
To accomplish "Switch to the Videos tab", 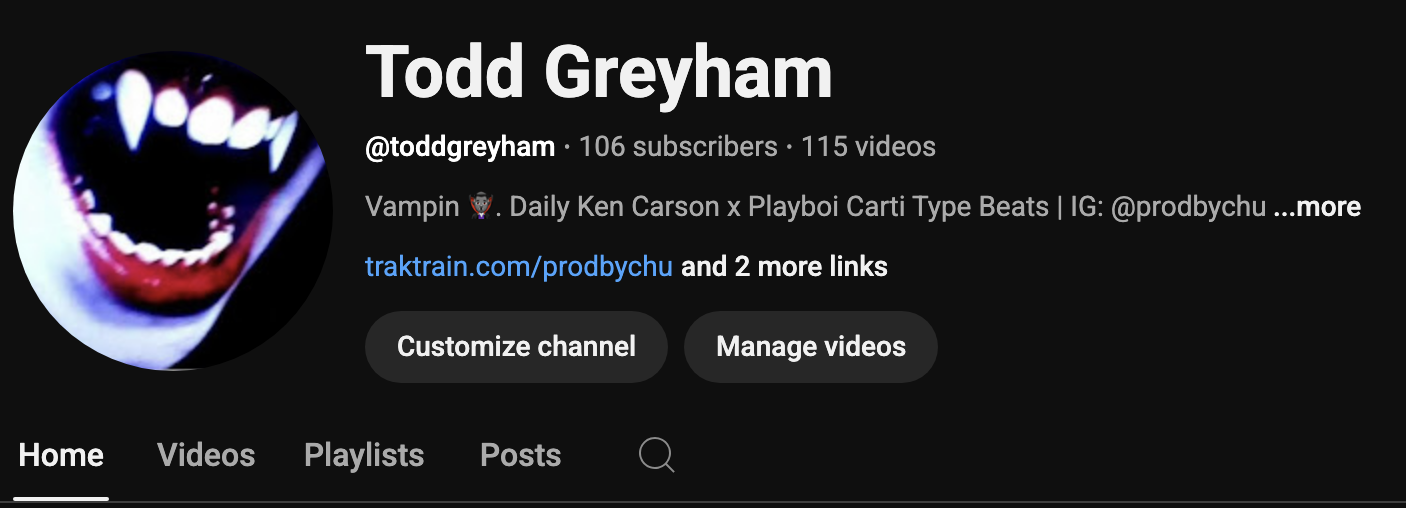I will tap(206, 456).
